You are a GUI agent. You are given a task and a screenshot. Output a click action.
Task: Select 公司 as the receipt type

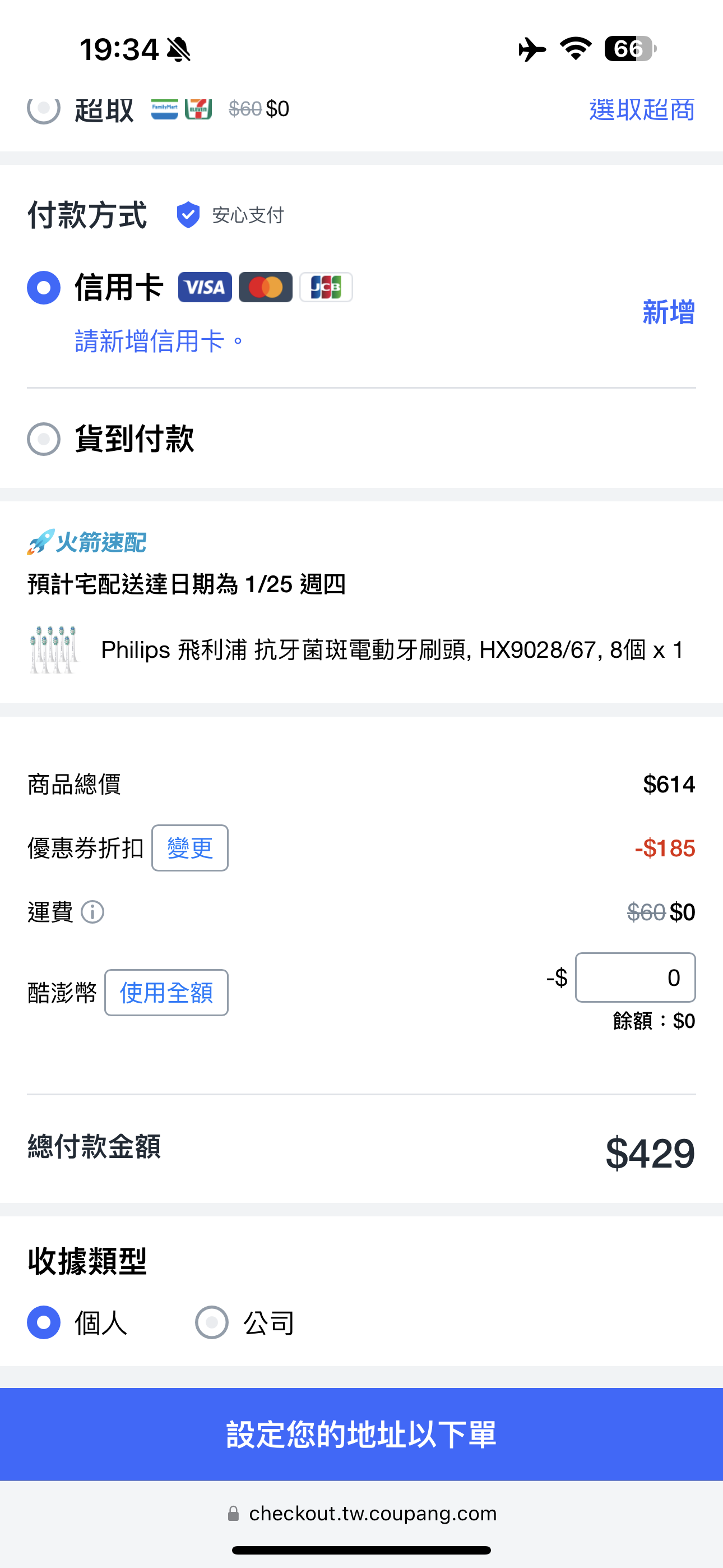pyautogui.click(x=212, y=1322)
